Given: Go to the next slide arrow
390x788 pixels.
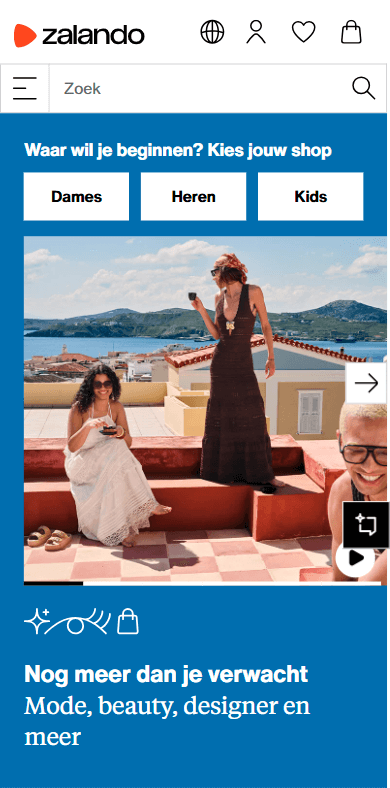Looking at the screenshot, I should pyautogui.click(x=366, y=383).
